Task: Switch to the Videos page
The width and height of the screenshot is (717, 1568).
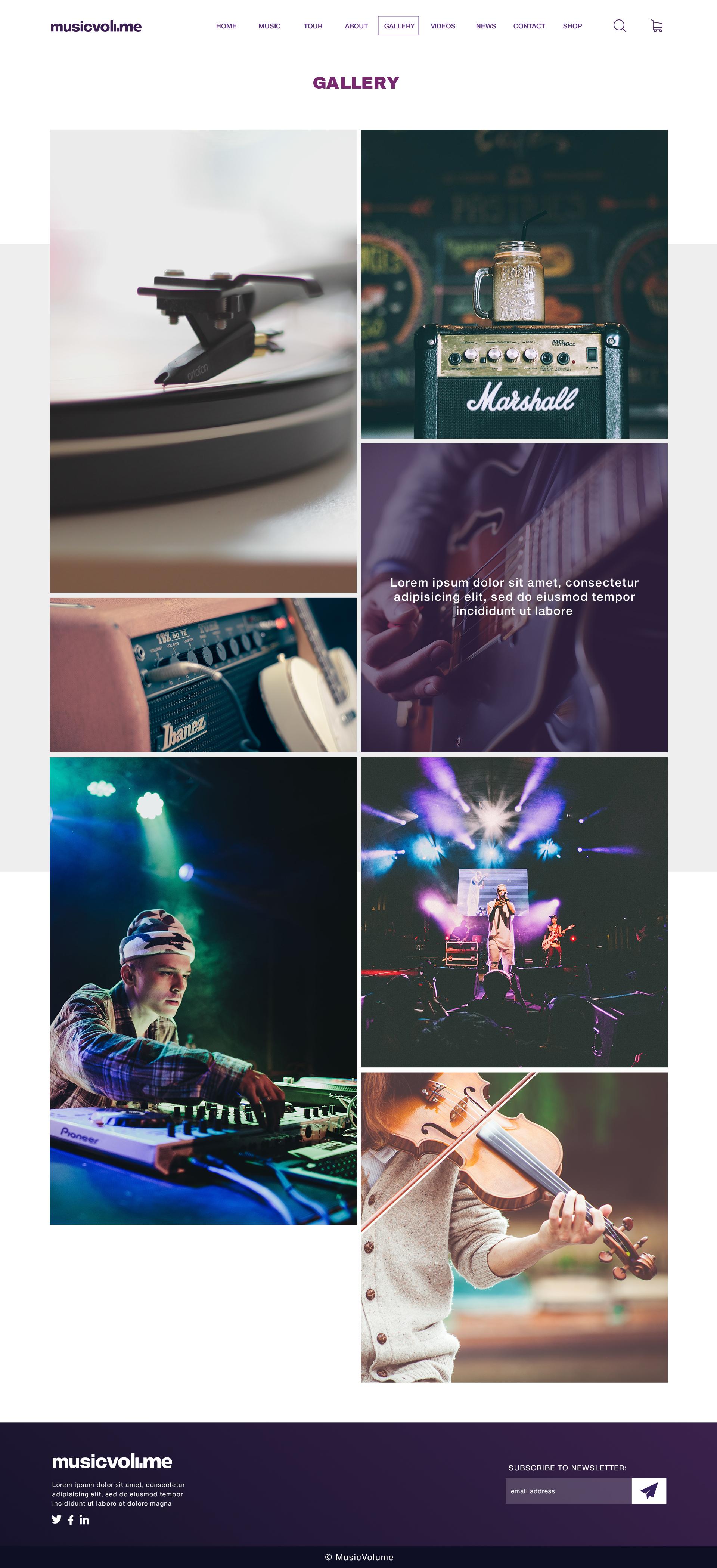Action: pyautogui.click(x=443, y=26)
